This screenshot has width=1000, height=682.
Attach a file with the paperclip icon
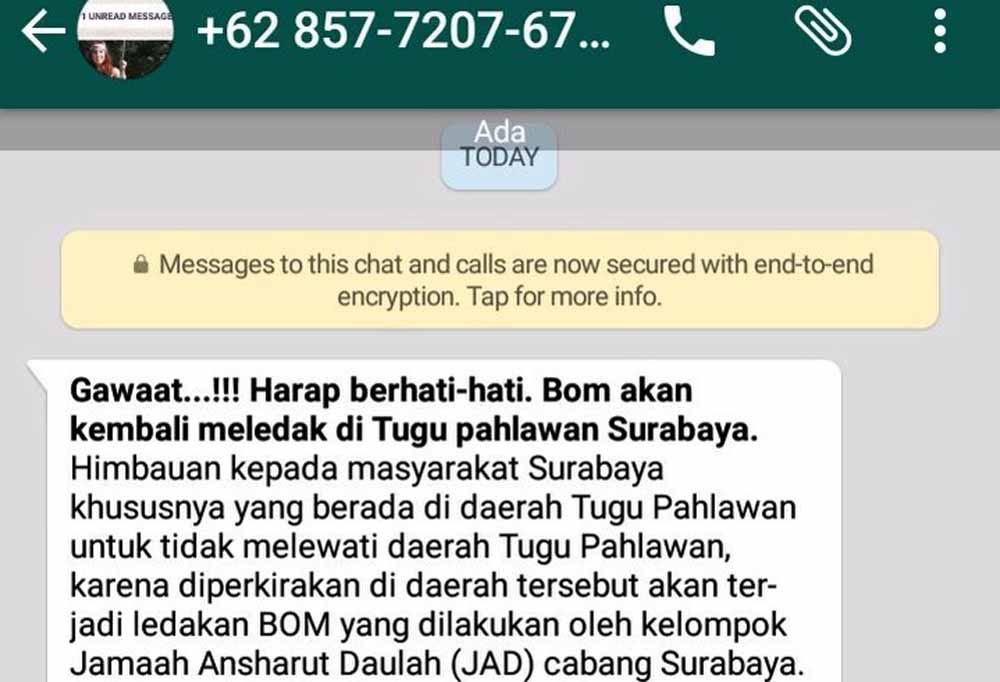822,30
